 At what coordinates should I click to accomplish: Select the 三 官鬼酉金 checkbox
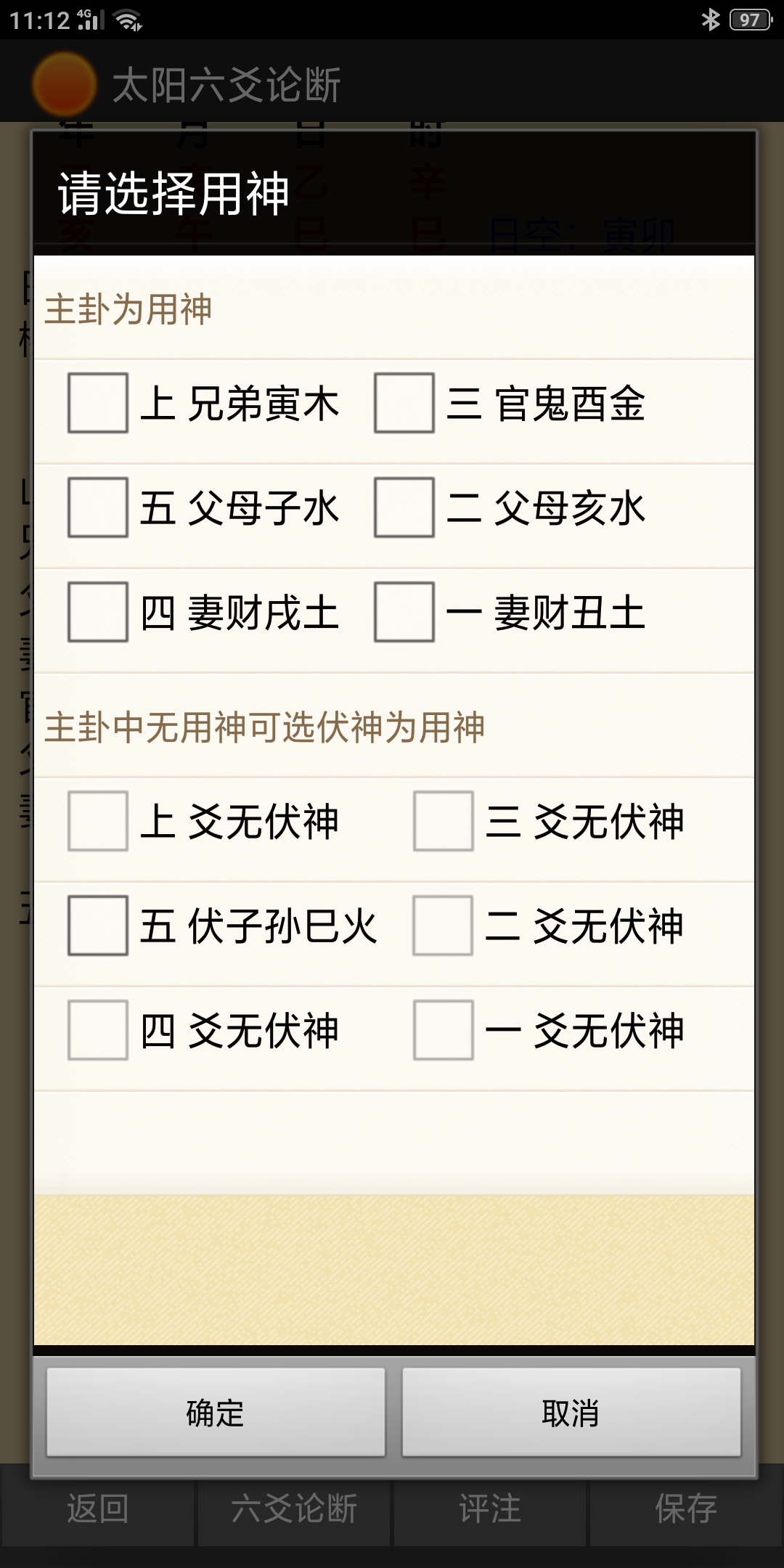click(404, 403)
